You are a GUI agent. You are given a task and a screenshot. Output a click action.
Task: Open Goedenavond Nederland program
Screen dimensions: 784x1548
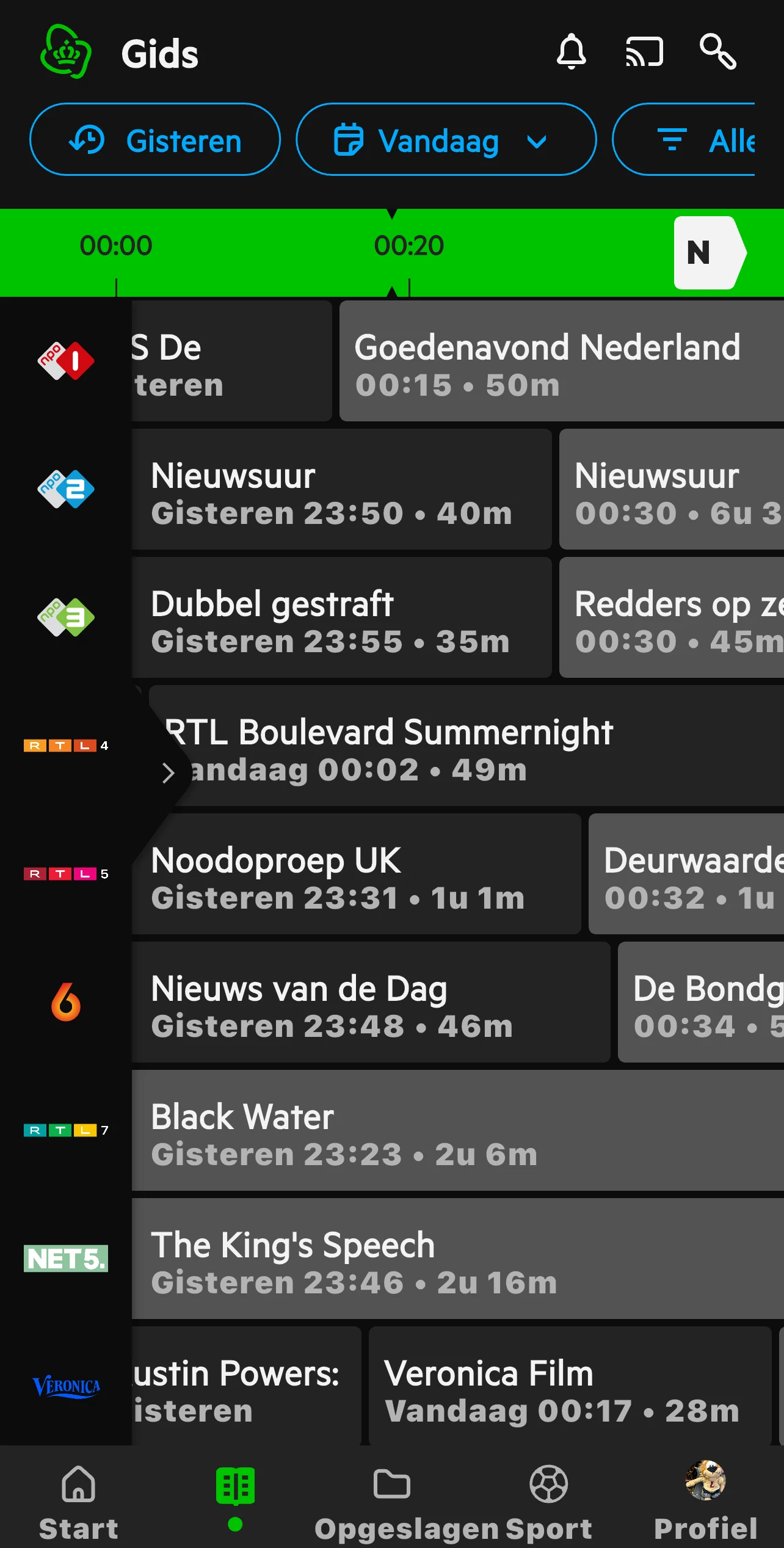pos(561,362)
